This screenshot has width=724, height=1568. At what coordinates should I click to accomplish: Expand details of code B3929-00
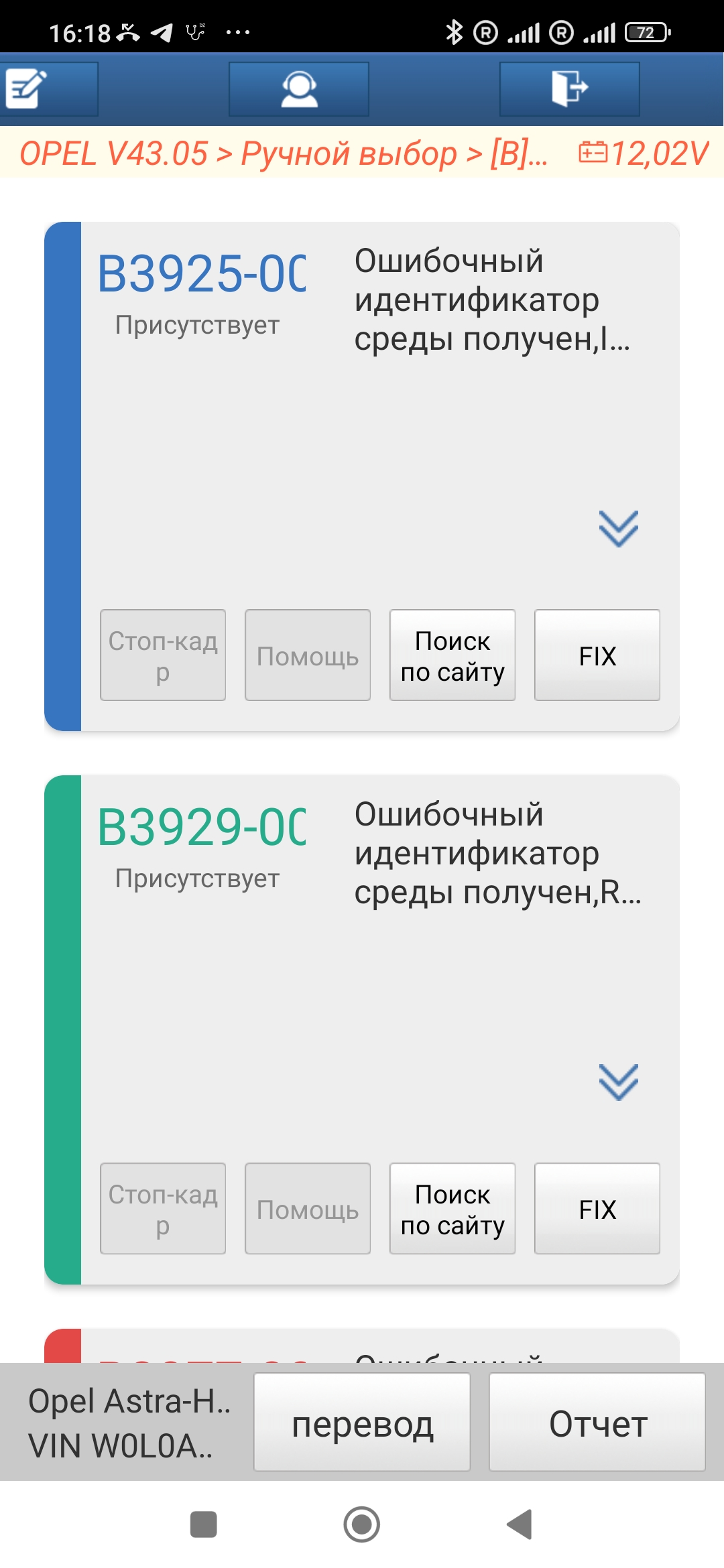click(x=618, y=1082)
